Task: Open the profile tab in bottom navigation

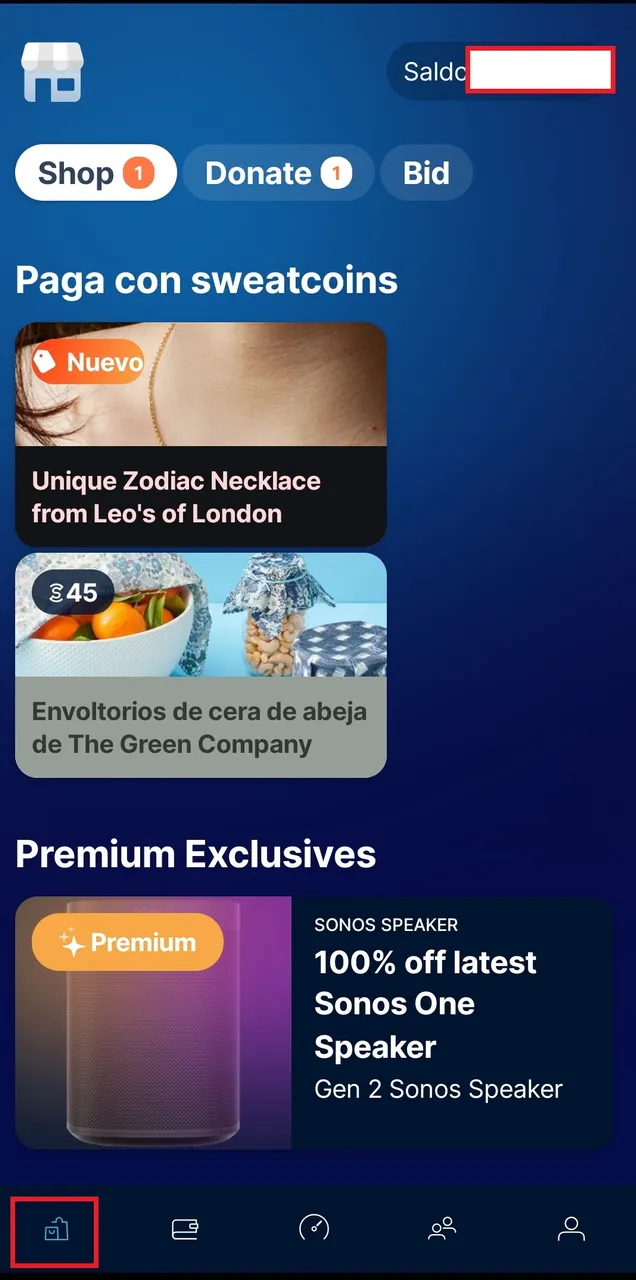Action: [x=571, y=1228]
